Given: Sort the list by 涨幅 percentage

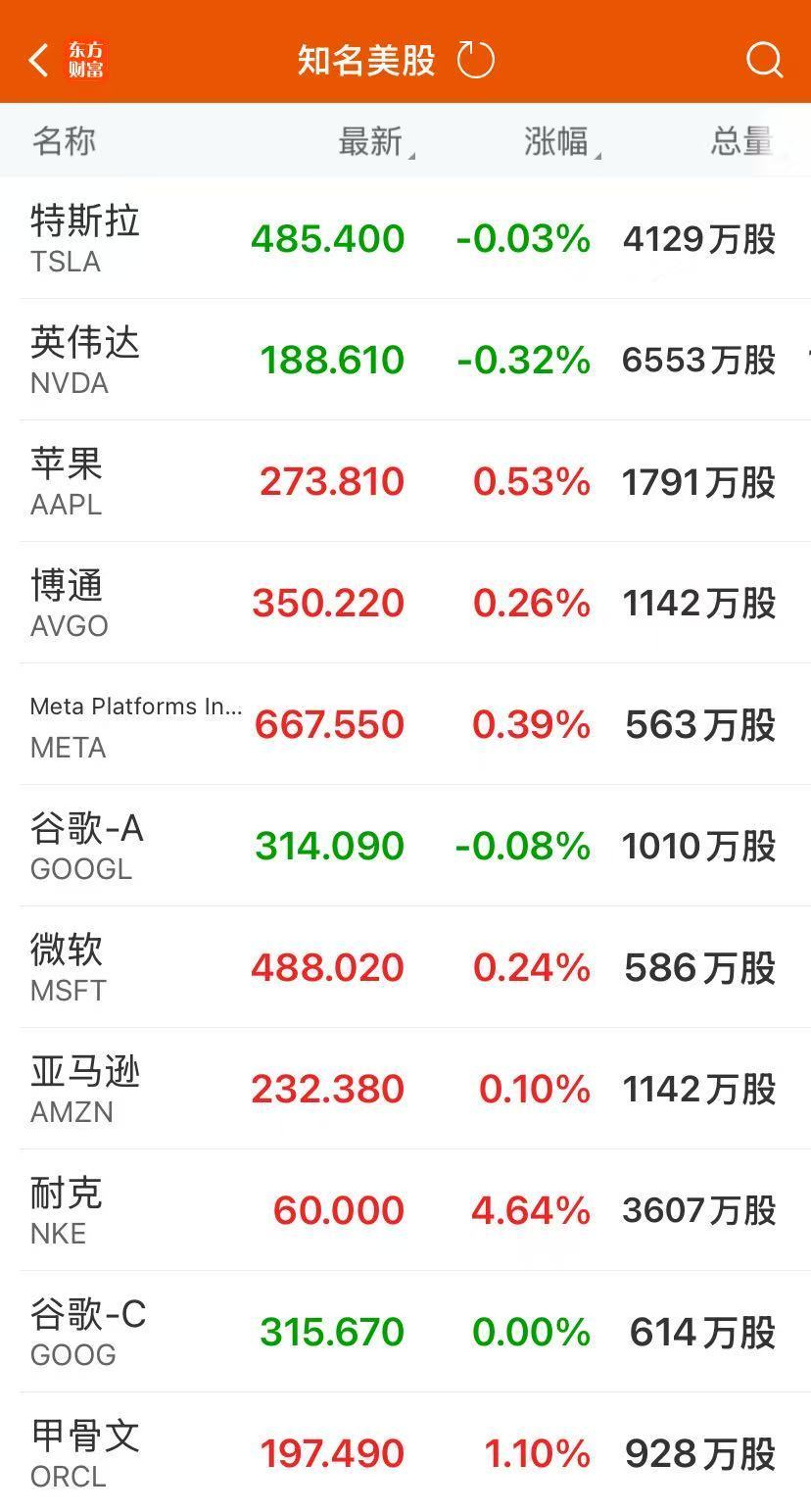Looking at the screenshot, I should (561, 141).
